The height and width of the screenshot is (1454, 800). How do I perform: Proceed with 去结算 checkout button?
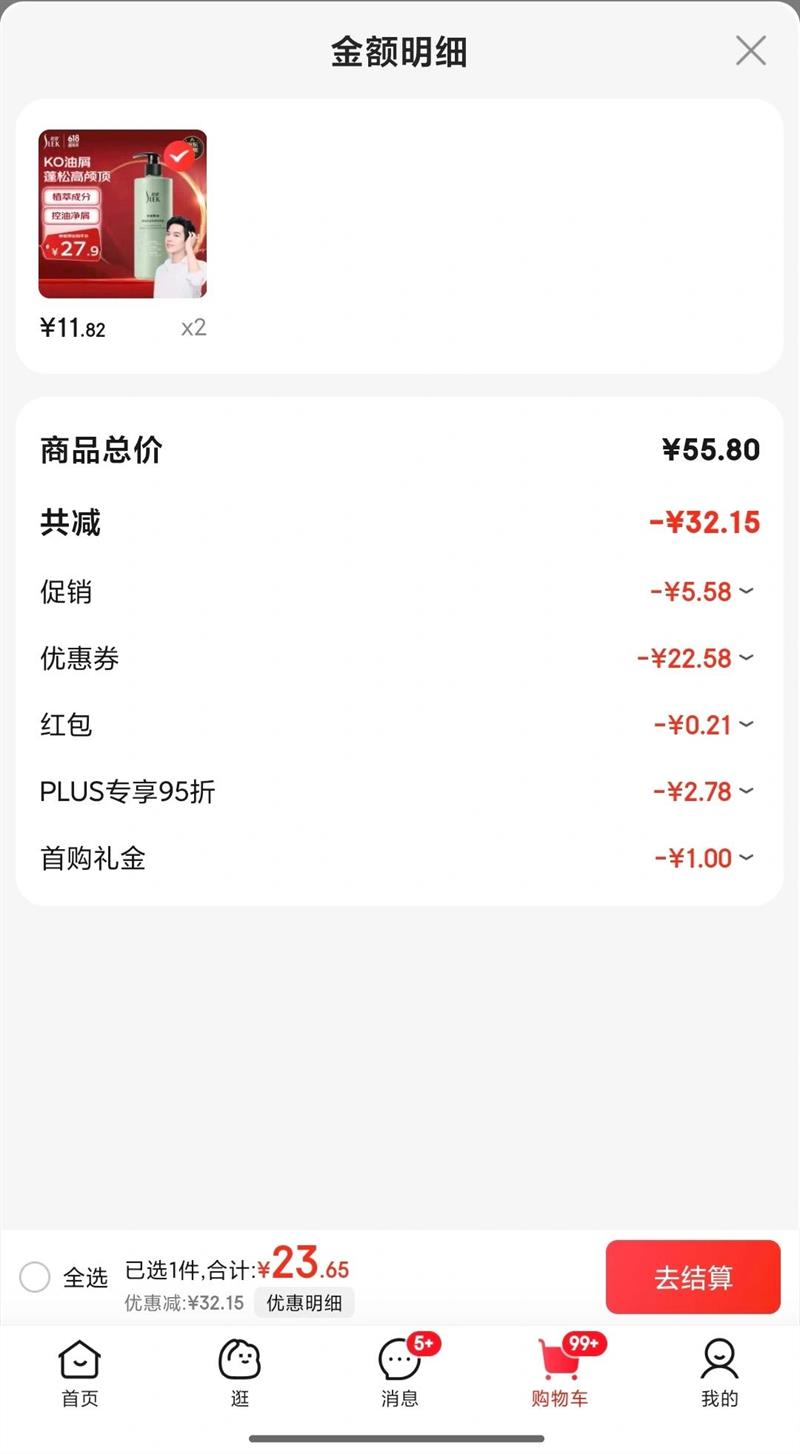[x=693, y=1277]
